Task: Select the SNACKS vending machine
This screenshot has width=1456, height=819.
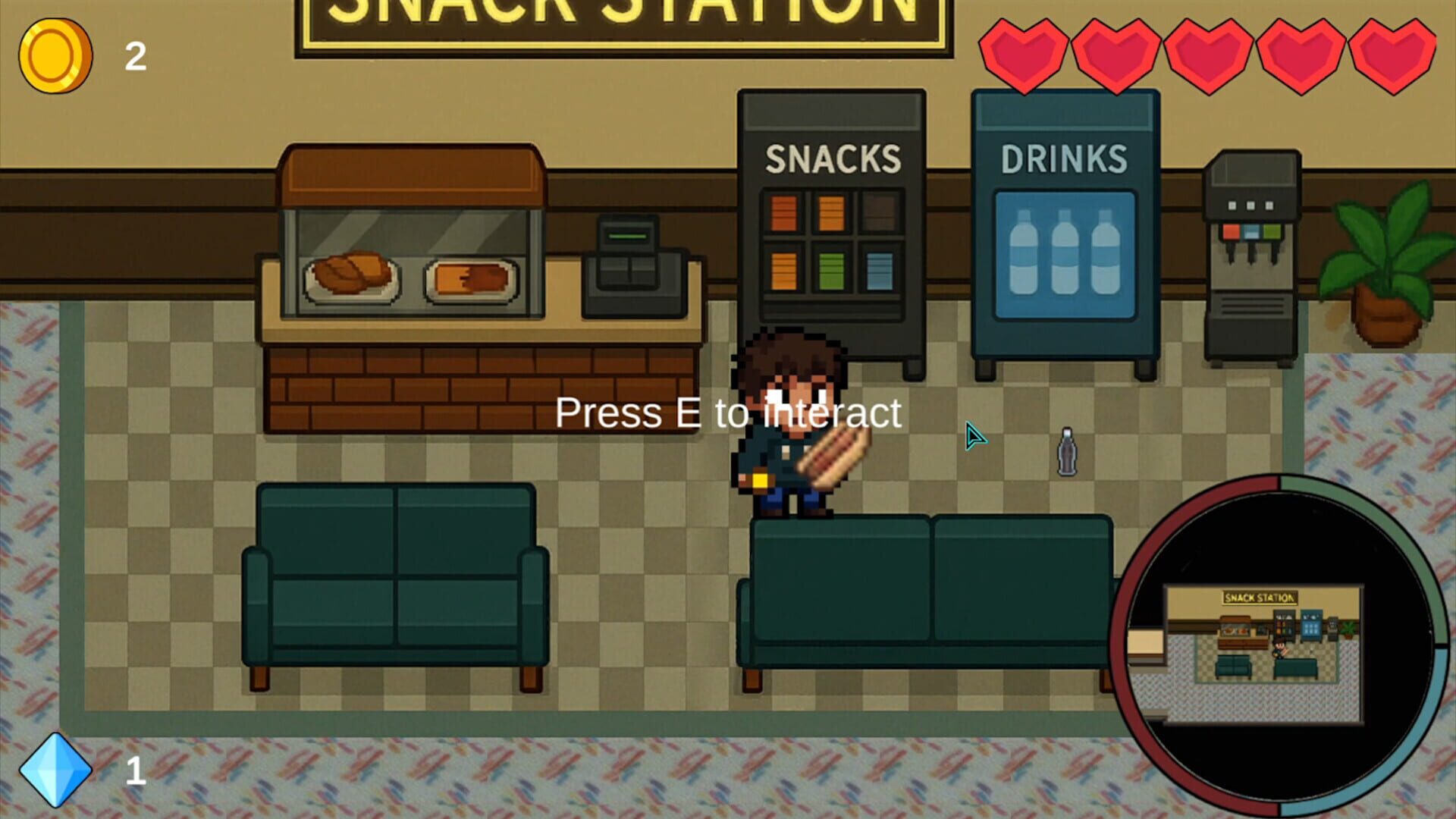Action: 832,227
